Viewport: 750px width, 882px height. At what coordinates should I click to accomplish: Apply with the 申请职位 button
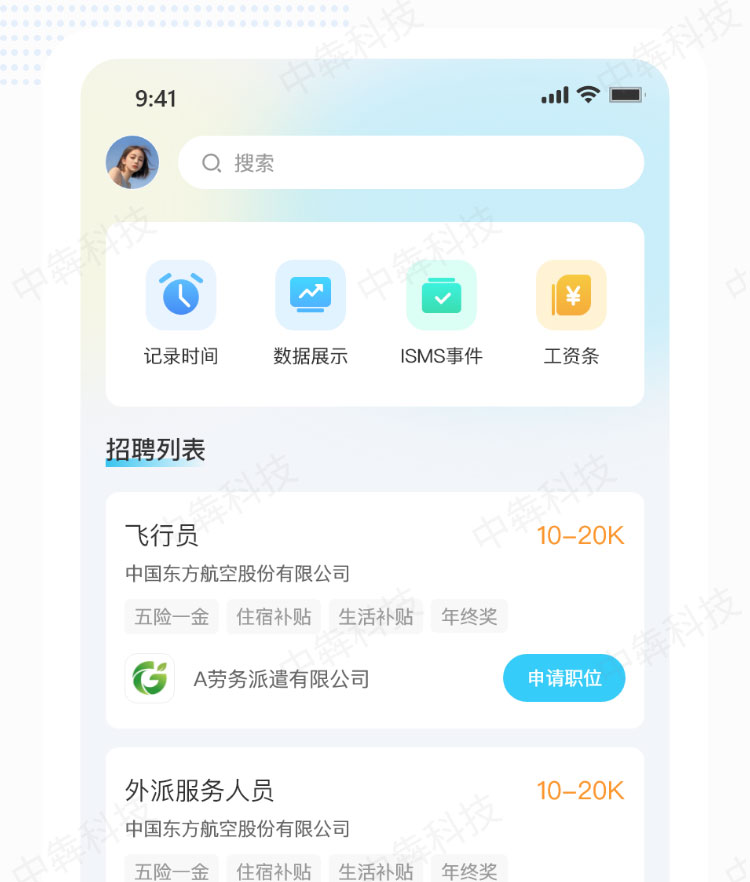[564, 679]
